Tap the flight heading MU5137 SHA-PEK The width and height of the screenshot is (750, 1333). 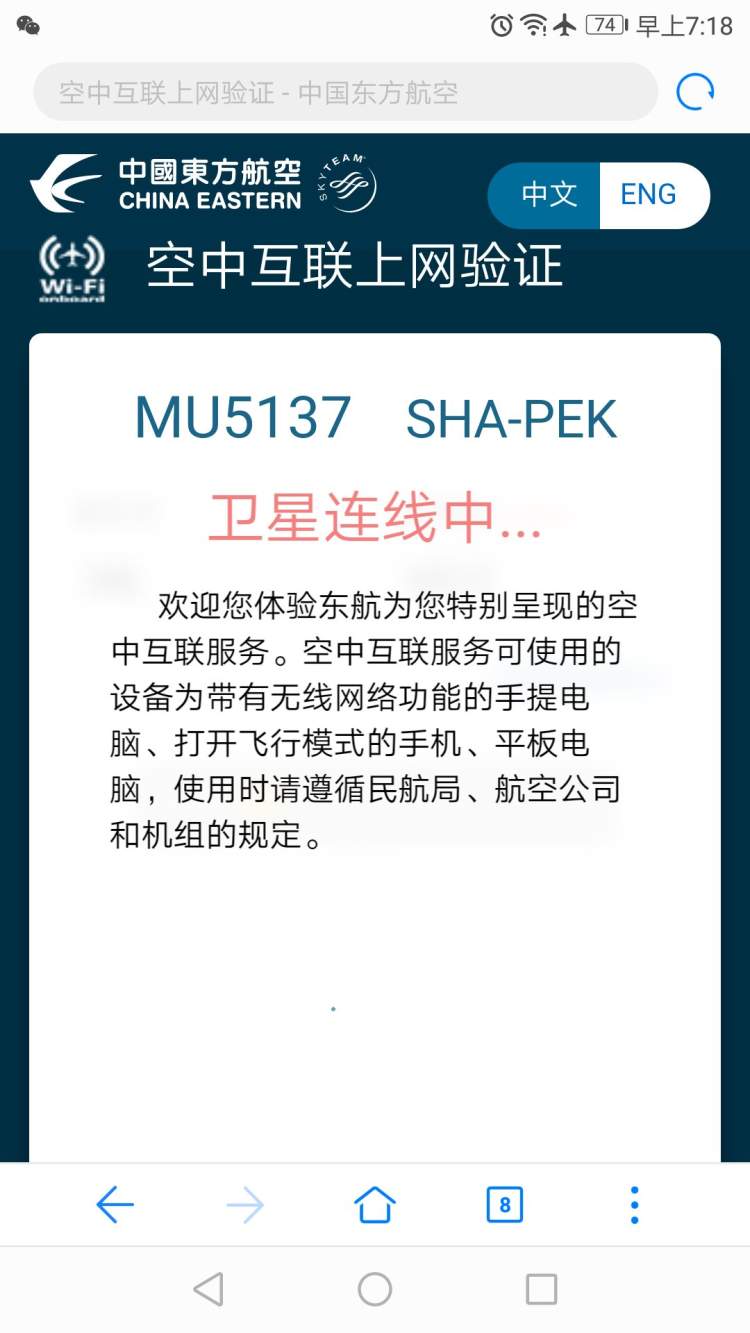pyautogui.click(x=376, y=417)
